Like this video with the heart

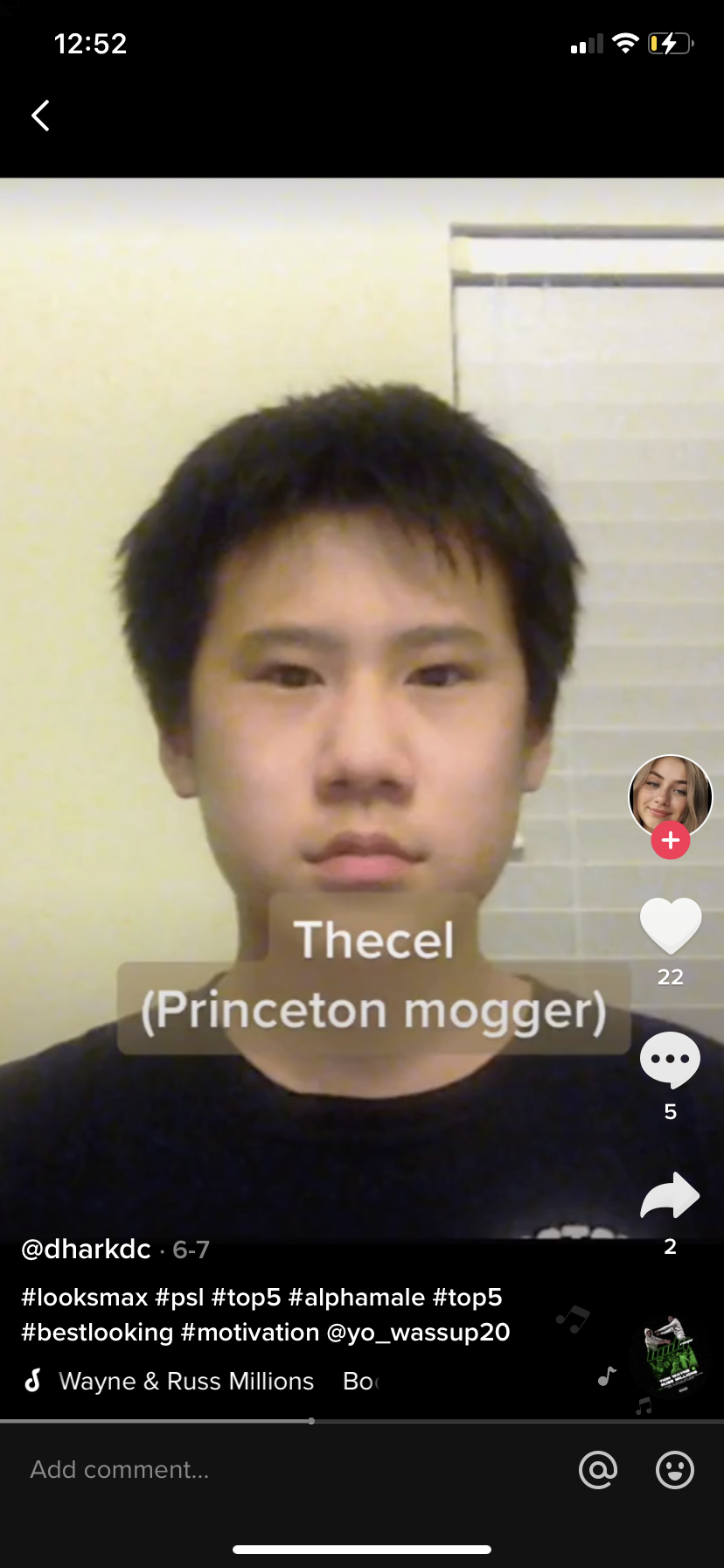pyautogui.click(x=671, y=926)
